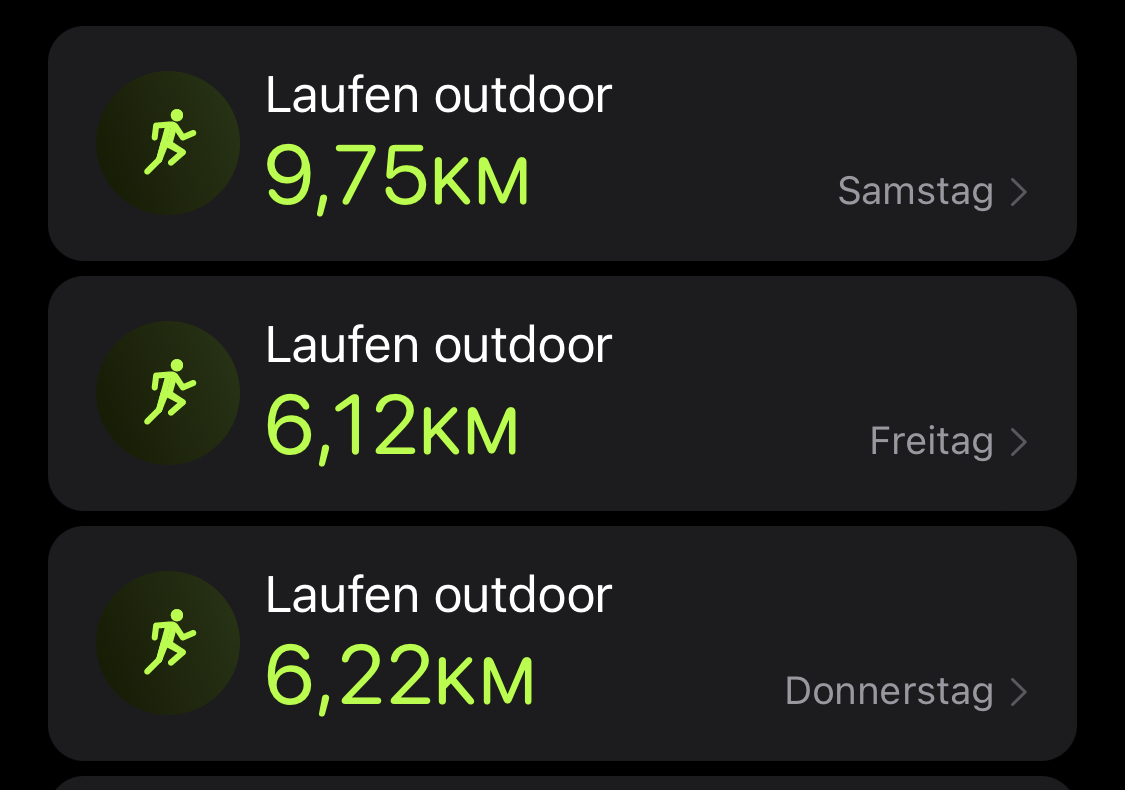Open Friday's 6,12 km outdoor run

(562, 394)
